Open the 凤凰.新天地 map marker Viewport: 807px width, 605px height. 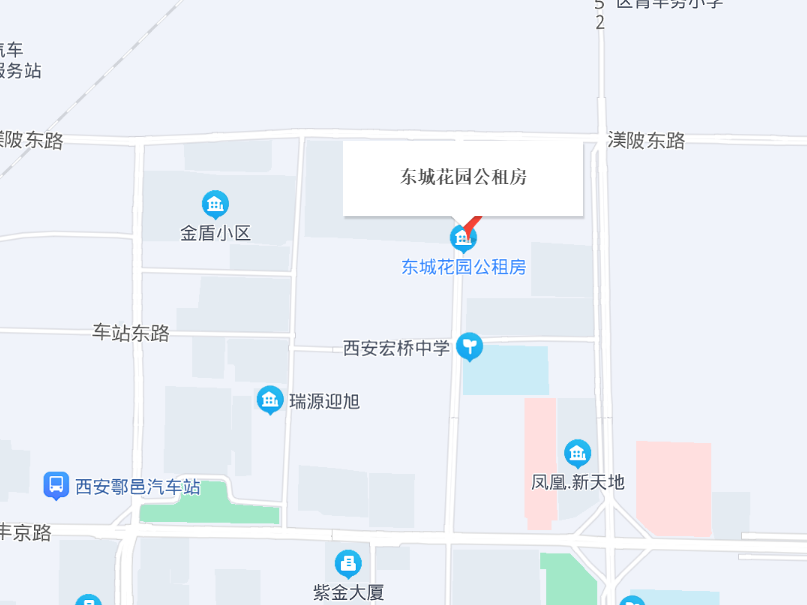pyautogui.click(x=577, y=454)
